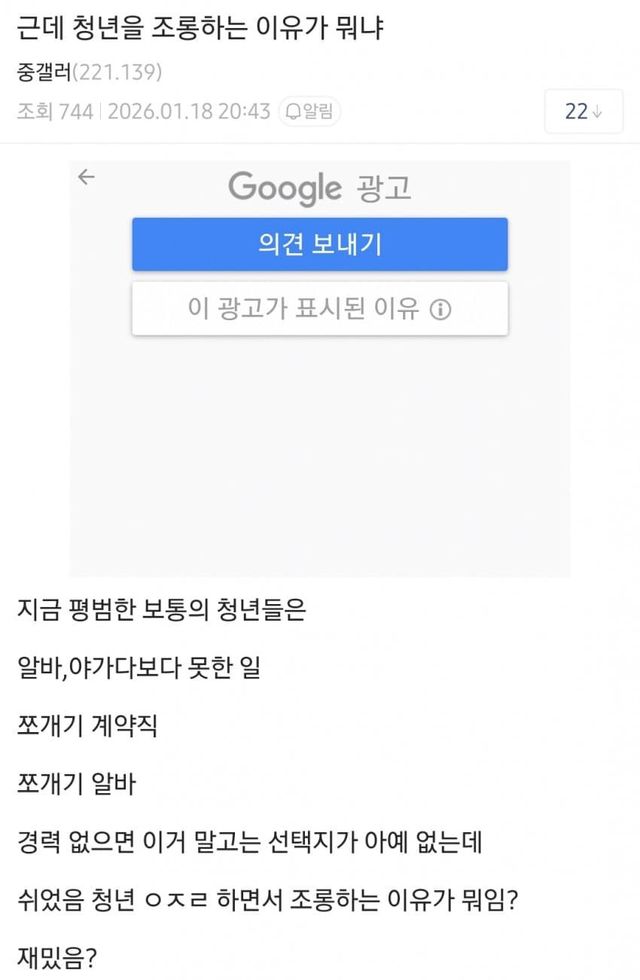Tap the back arrow in the Google ad
This screenshot has width=640, height=980.
(87, 177)
